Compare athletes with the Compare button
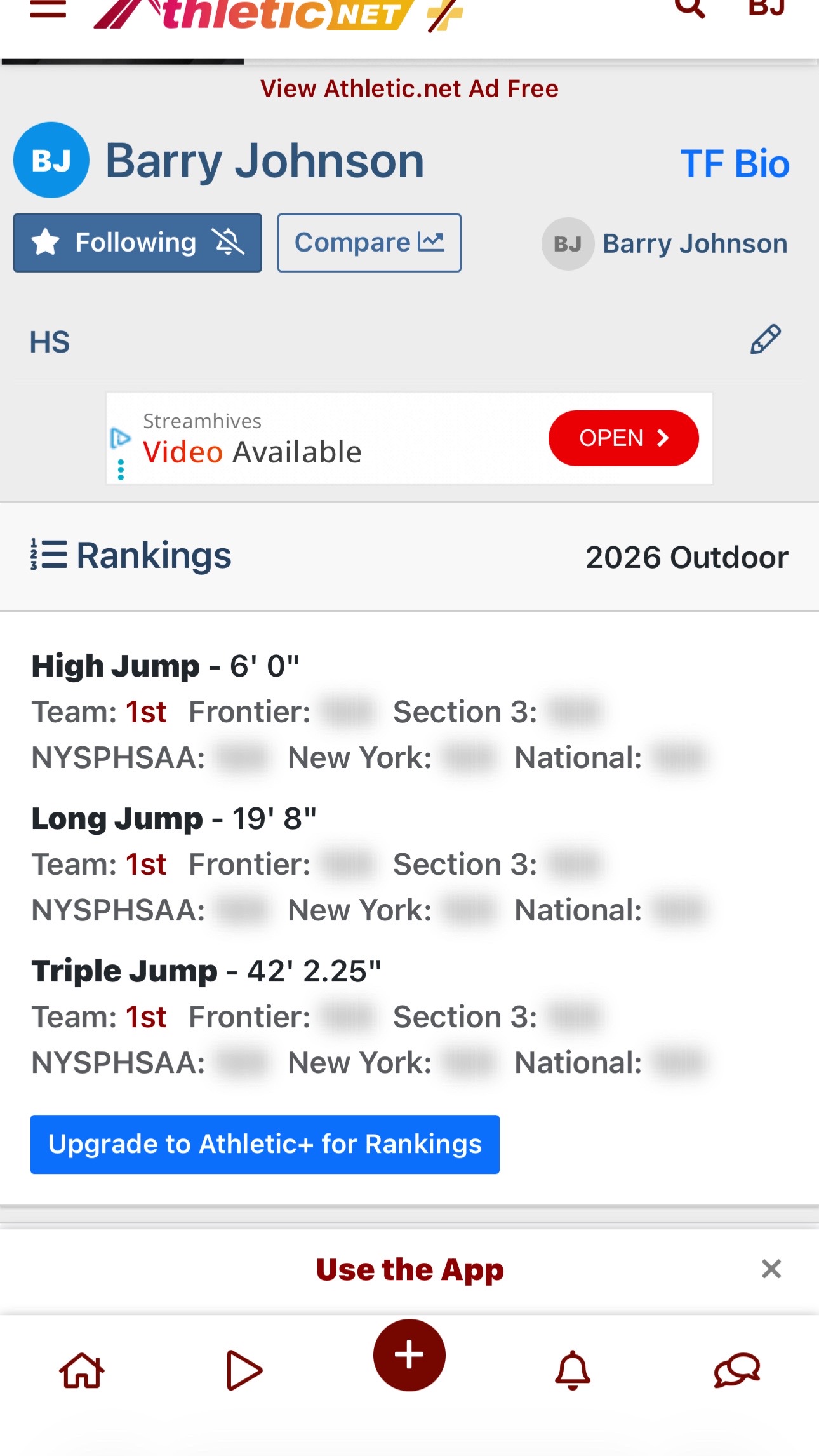Image resolution: width=819 pixels, height=1456 pixels. 370,243
